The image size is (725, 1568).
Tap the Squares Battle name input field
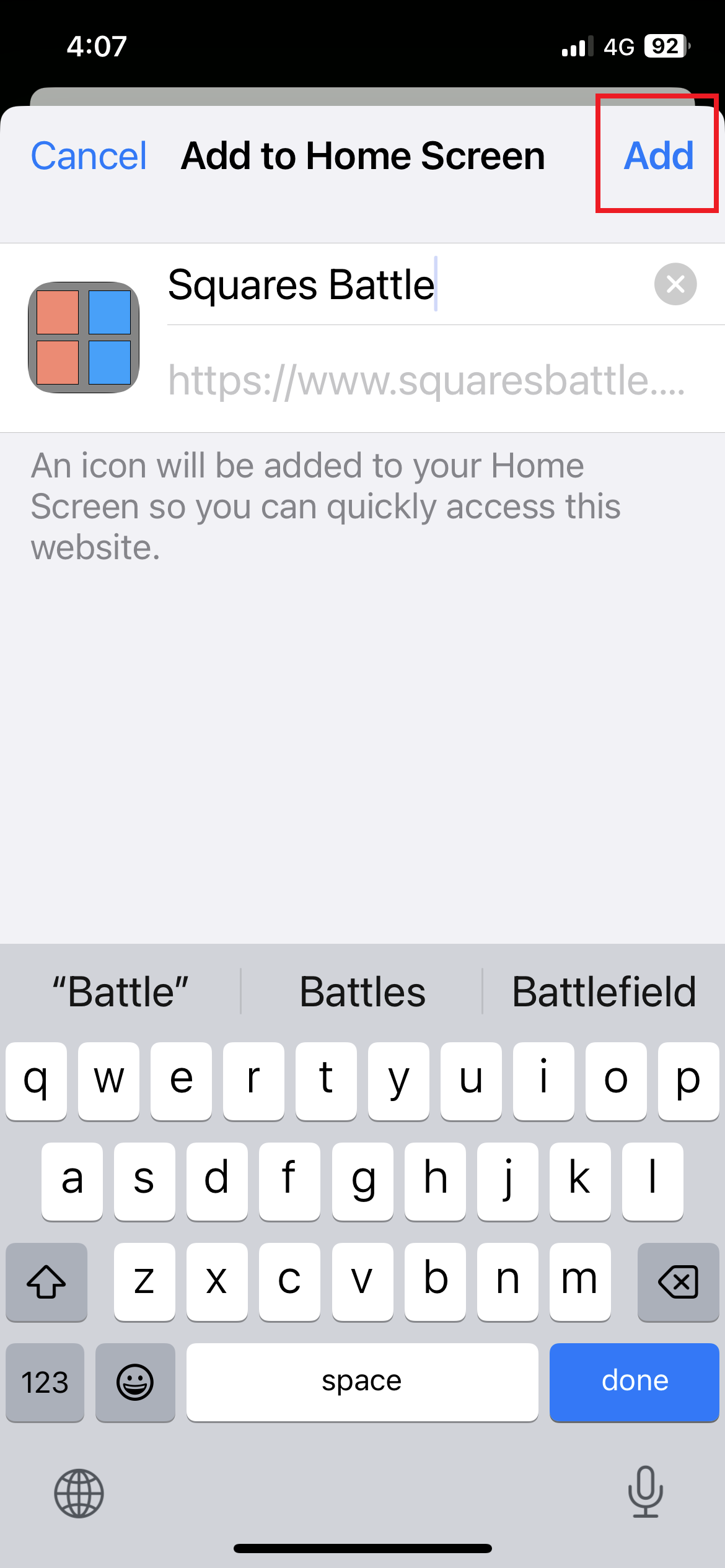click(x=372, y=285)
